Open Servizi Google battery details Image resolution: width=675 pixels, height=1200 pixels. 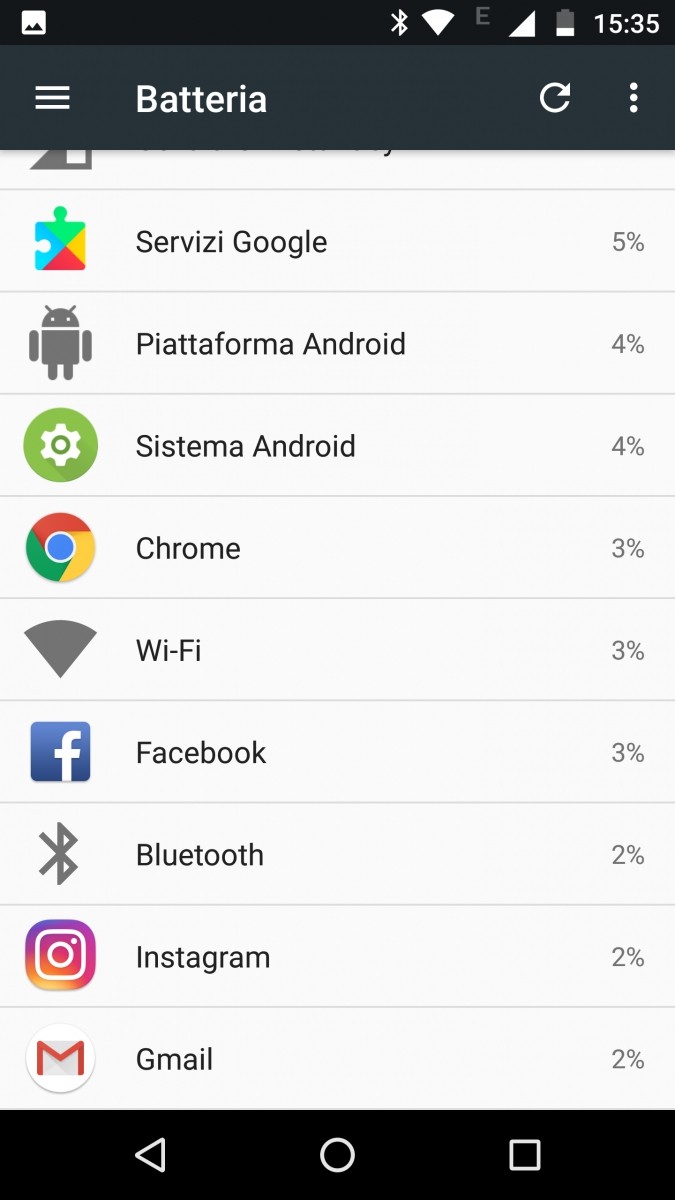coord(337,242)
